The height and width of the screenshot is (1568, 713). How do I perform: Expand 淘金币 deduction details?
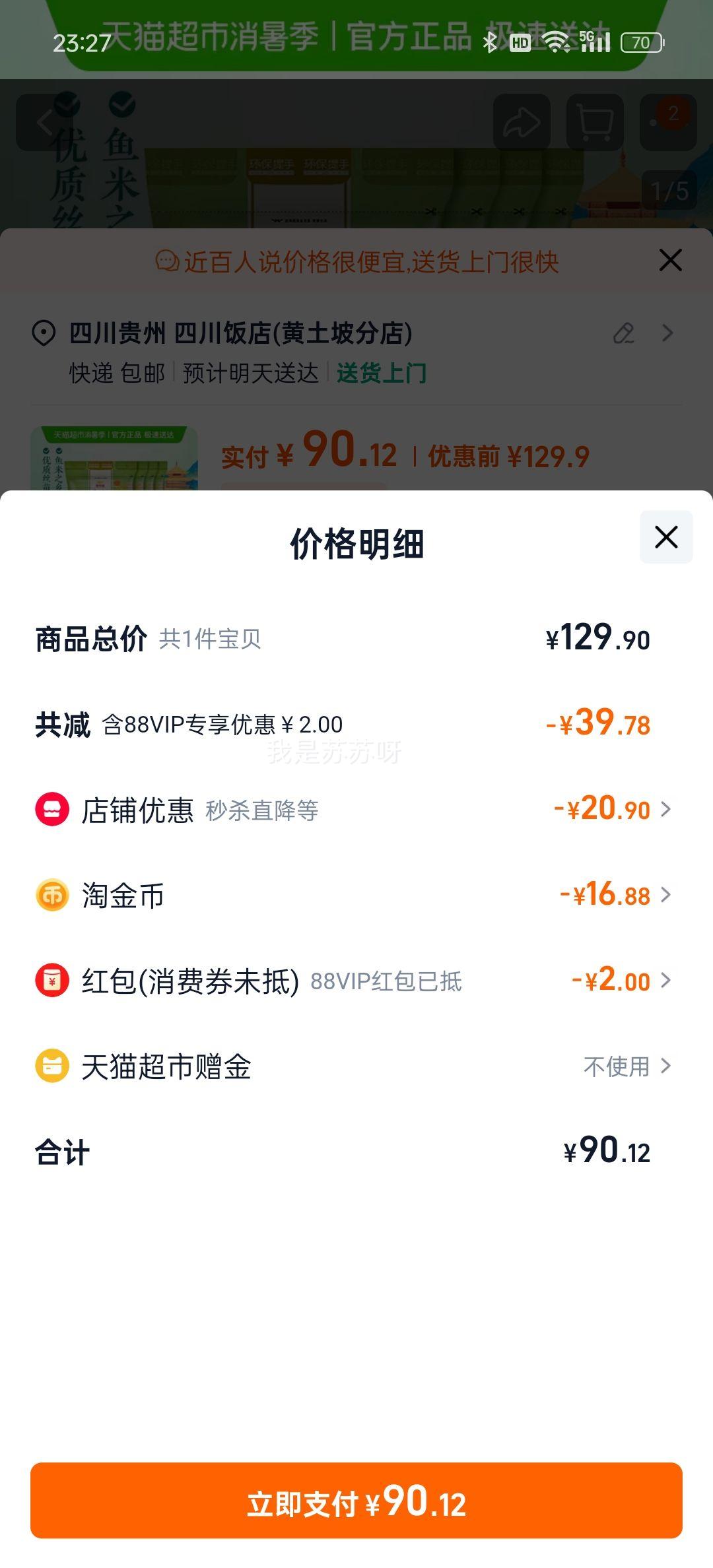667,896
